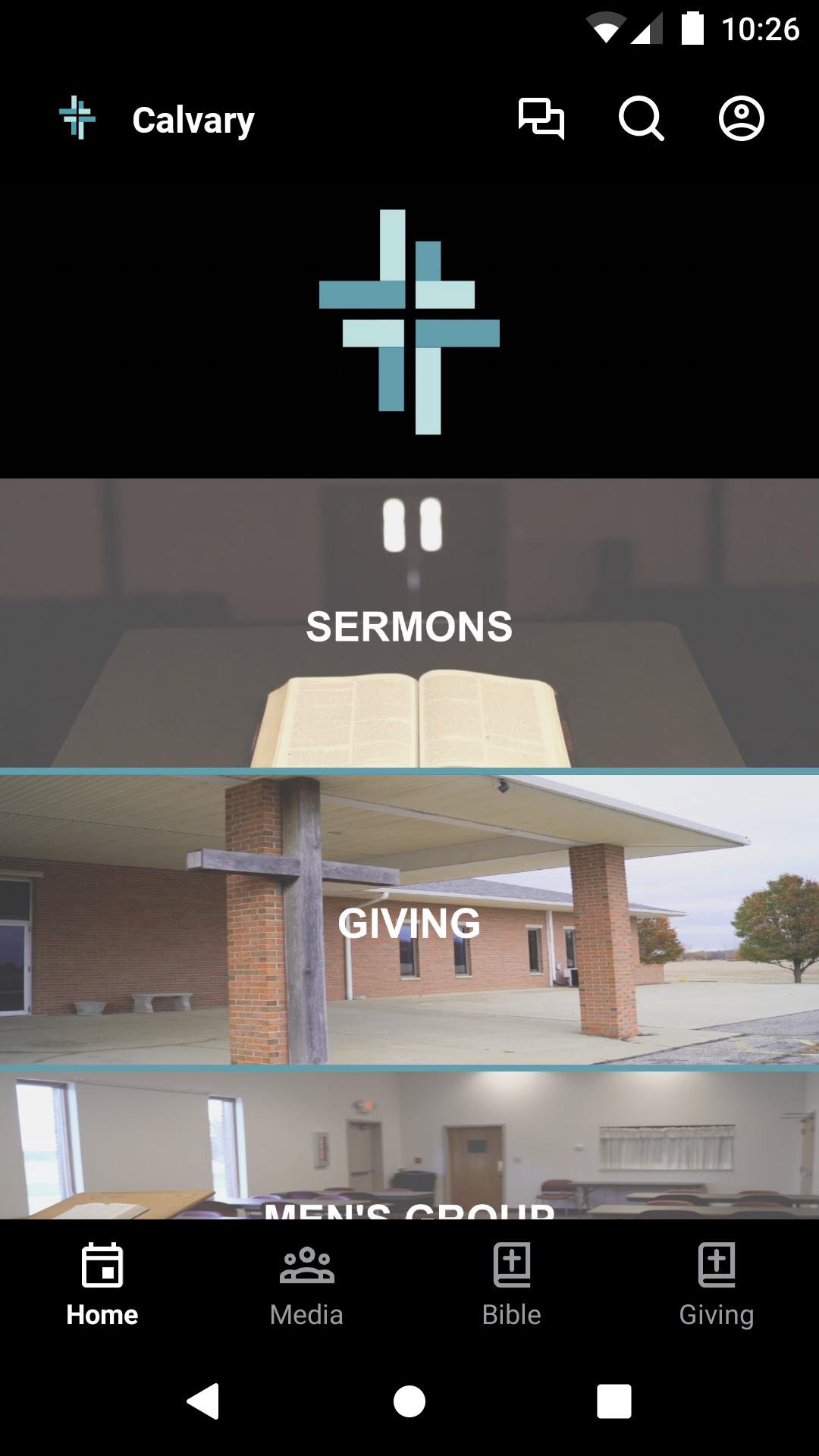Switch to the Bible tab
Image resolution: width=819 pixels, height=1456 pixels.
512,1283
